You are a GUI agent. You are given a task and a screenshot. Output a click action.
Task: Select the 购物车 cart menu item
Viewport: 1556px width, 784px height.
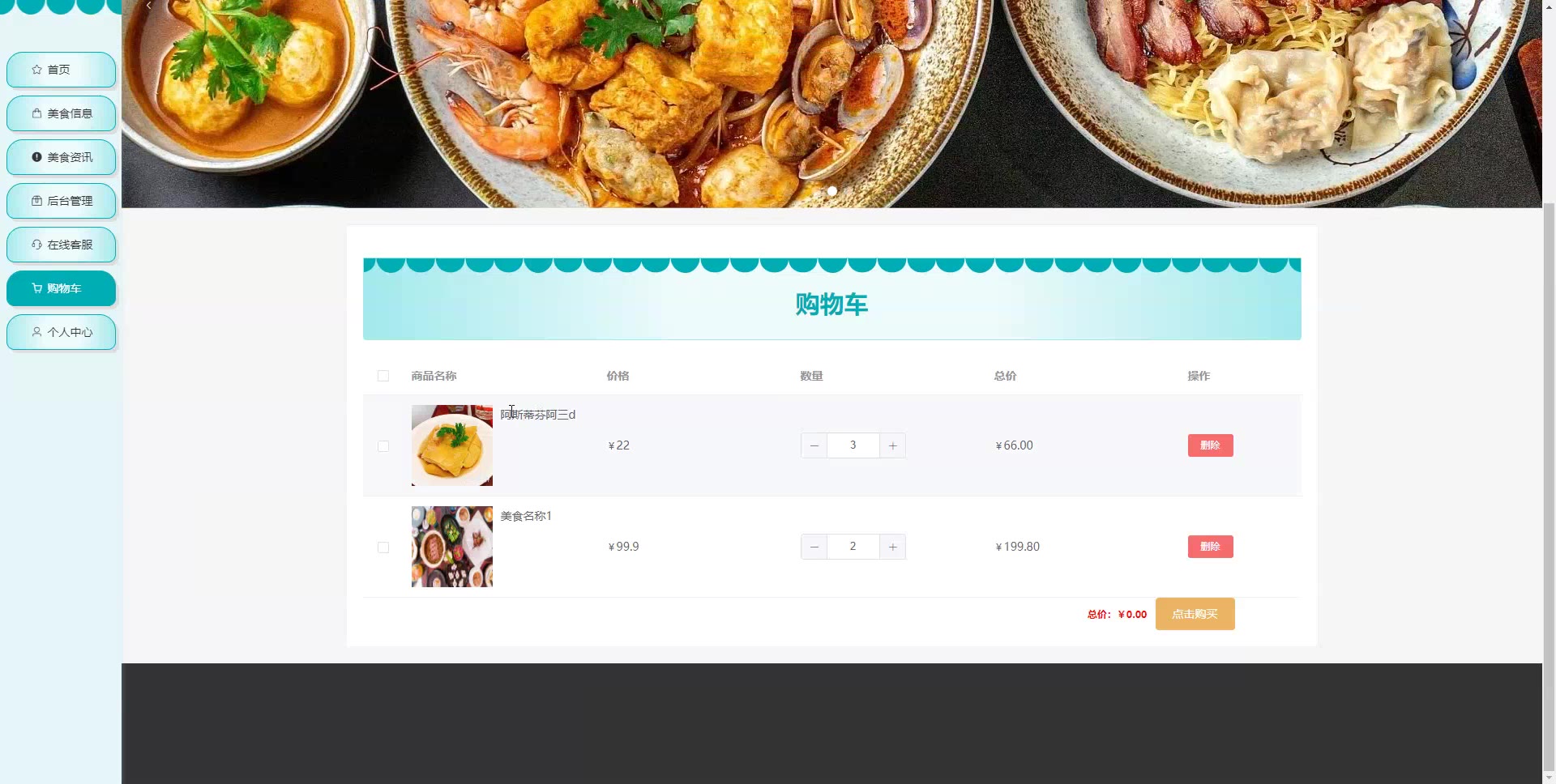pos(61,288)
